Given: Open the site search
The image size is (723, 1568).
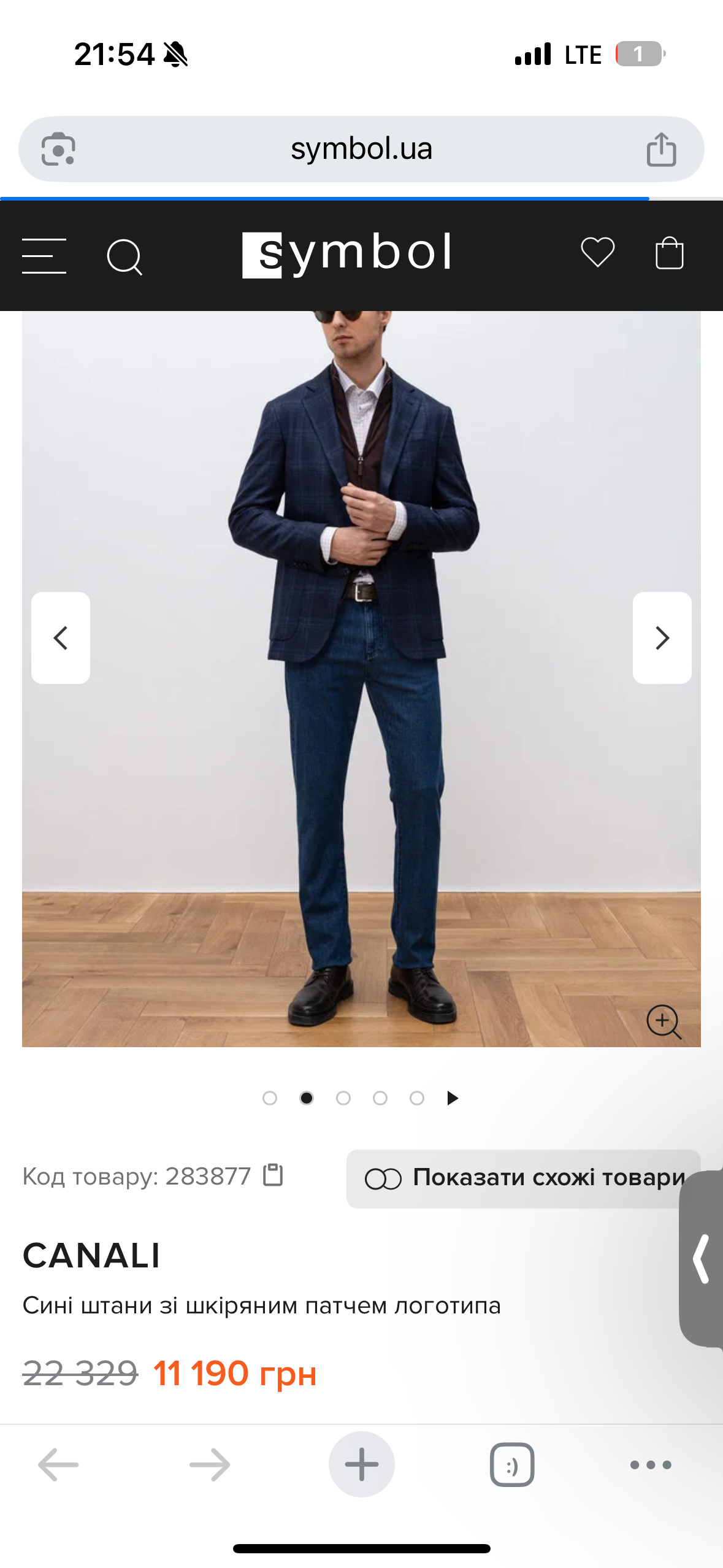Looking at the screenshot, I should (124, 256).
